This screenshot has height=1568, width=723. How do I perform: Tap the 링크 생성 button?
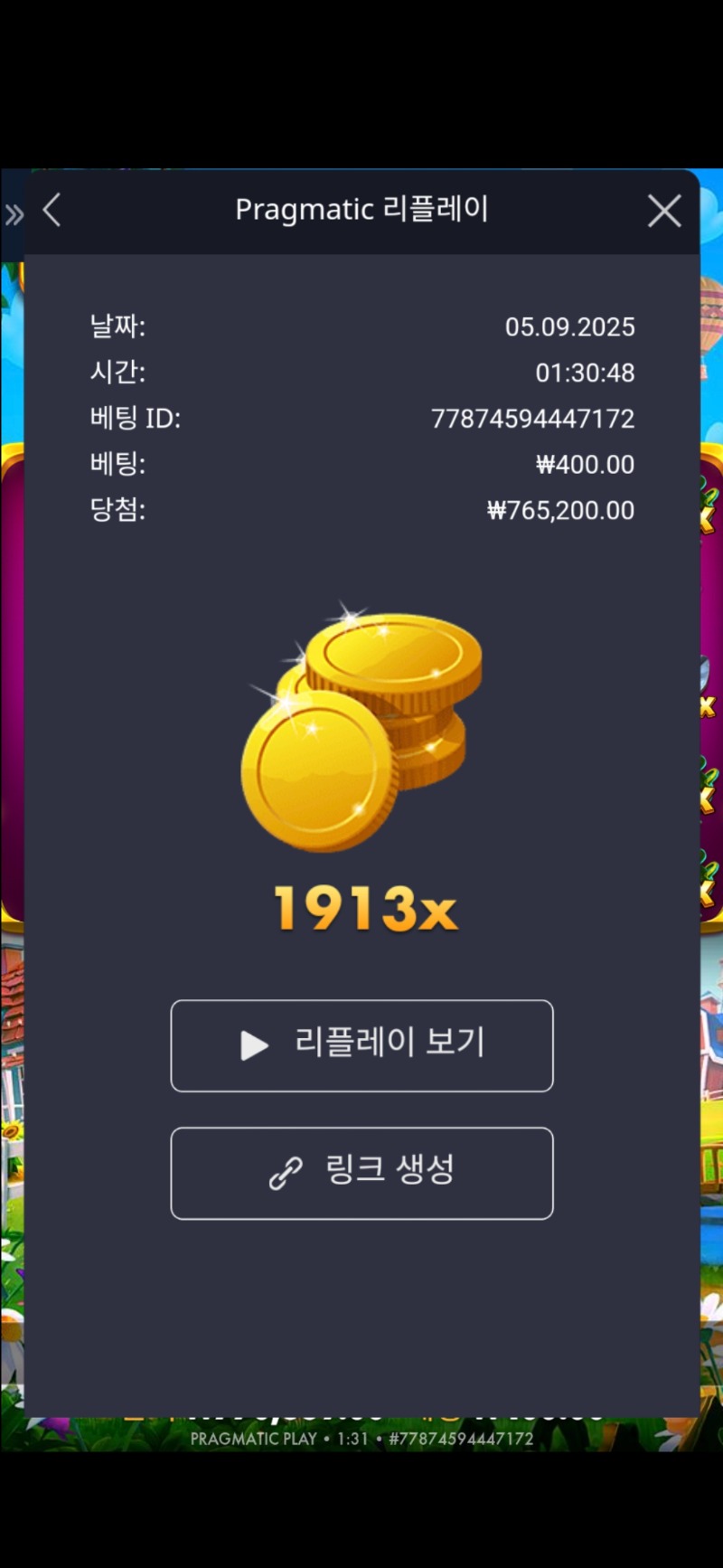pyautogui.click(x=361, y=1173)
